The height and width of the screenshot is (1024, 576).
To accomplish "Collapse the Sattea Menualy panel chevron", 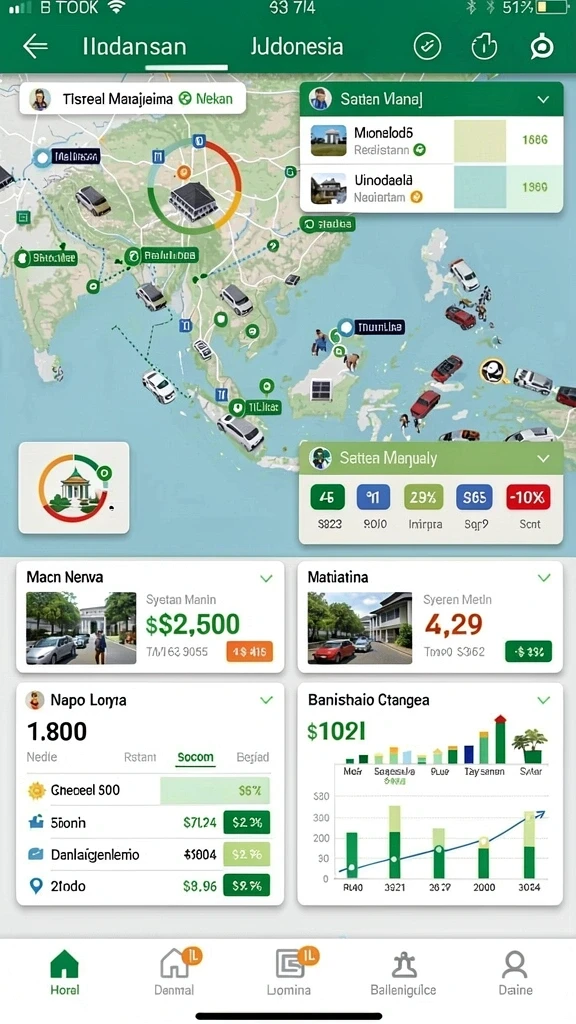I will tap(543, 458).
